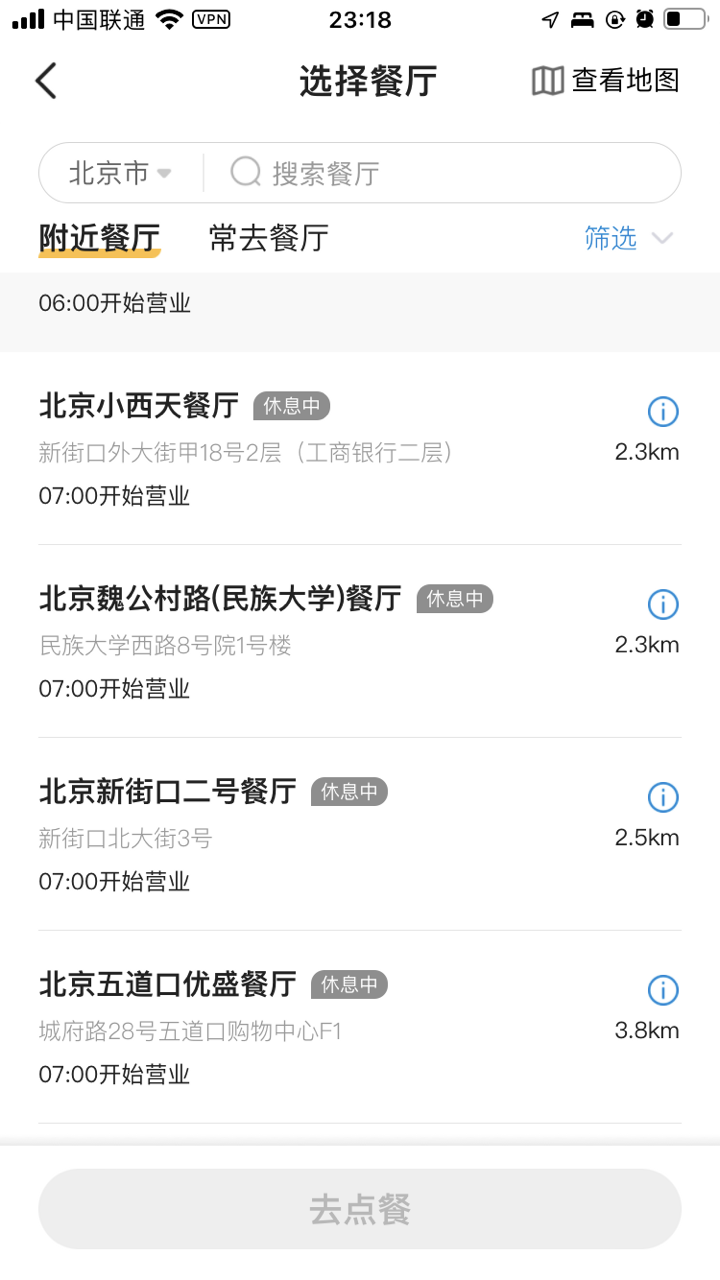Open info icon for 北京魏公村路(民族大学)餐厅
This screenshot has width=720, height=1280.
(663, 604)
